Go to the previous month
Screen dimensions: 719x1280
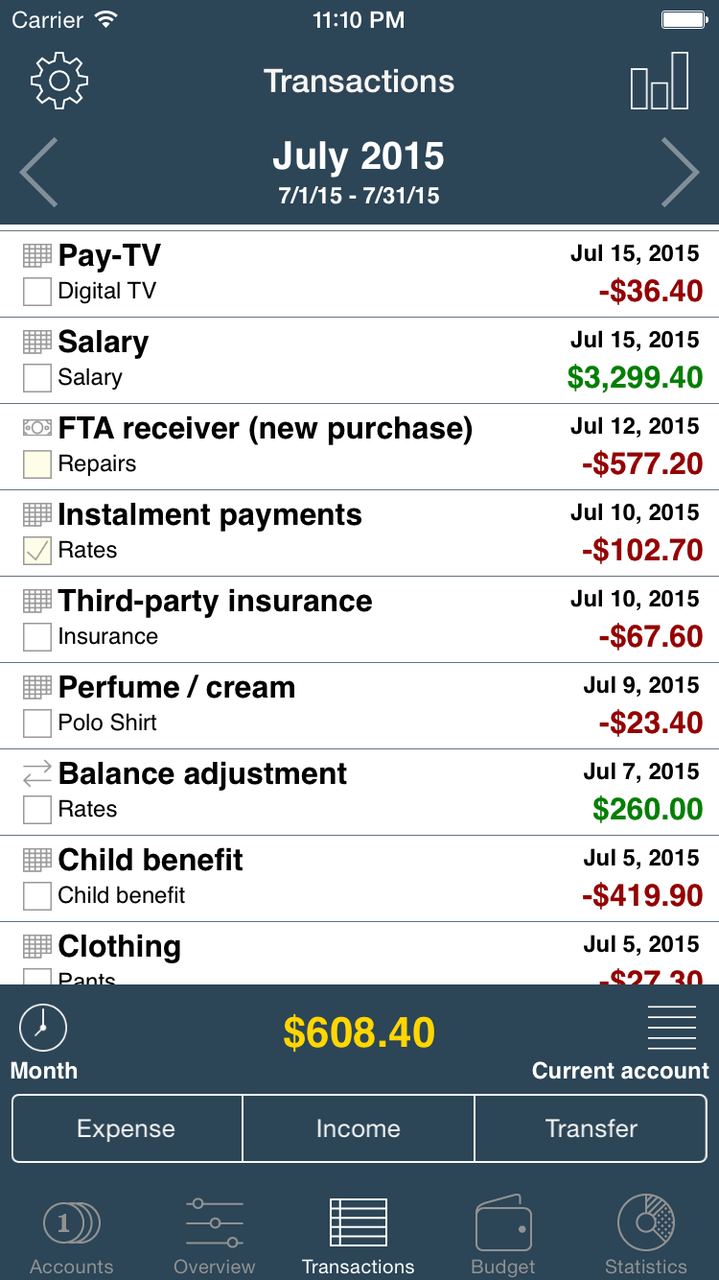click(x=39, y=173)
